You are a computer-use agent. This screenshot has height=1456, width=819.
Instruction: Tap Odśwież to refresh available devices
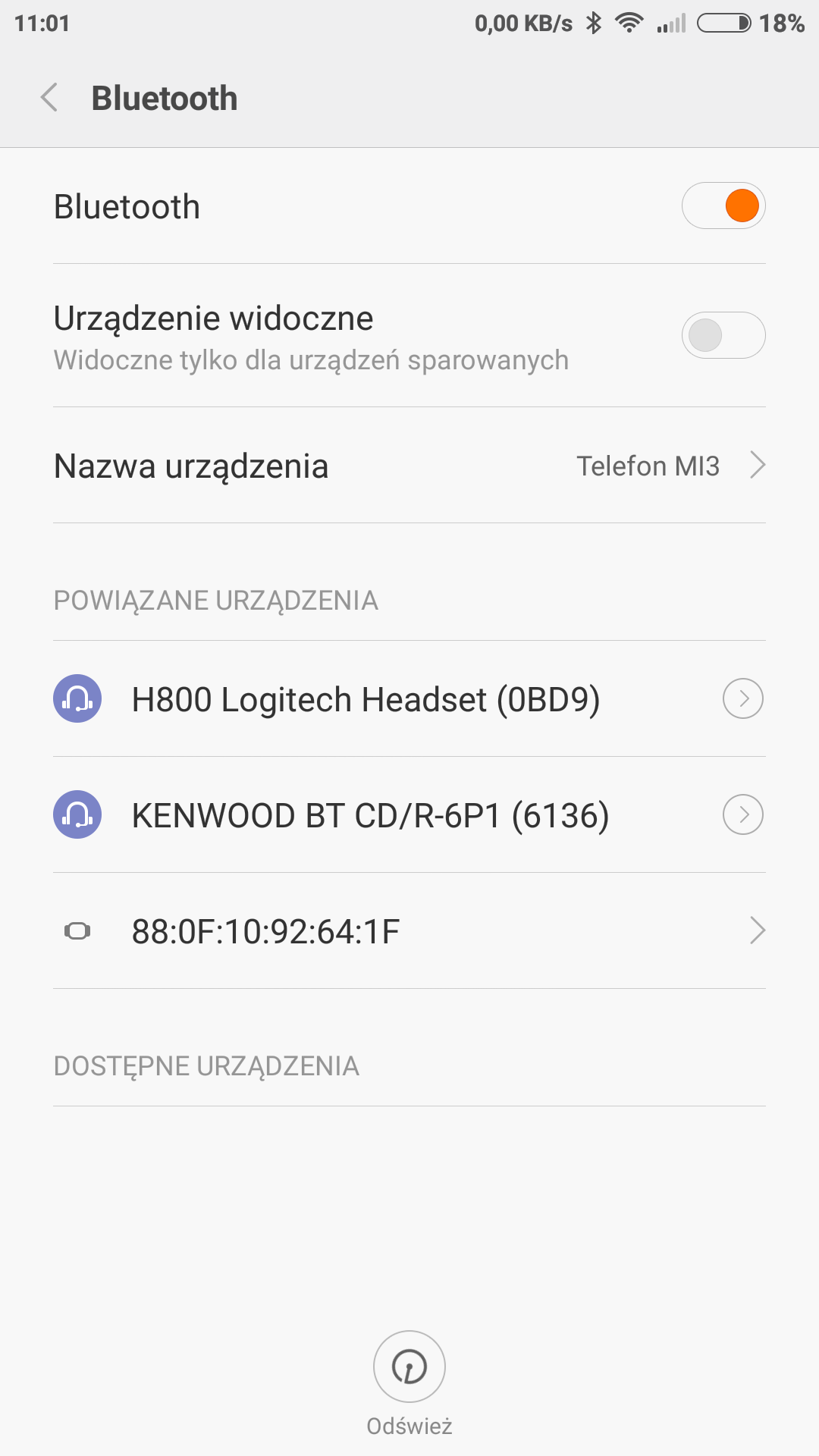pyautogui.click(x=409, y=1367)
